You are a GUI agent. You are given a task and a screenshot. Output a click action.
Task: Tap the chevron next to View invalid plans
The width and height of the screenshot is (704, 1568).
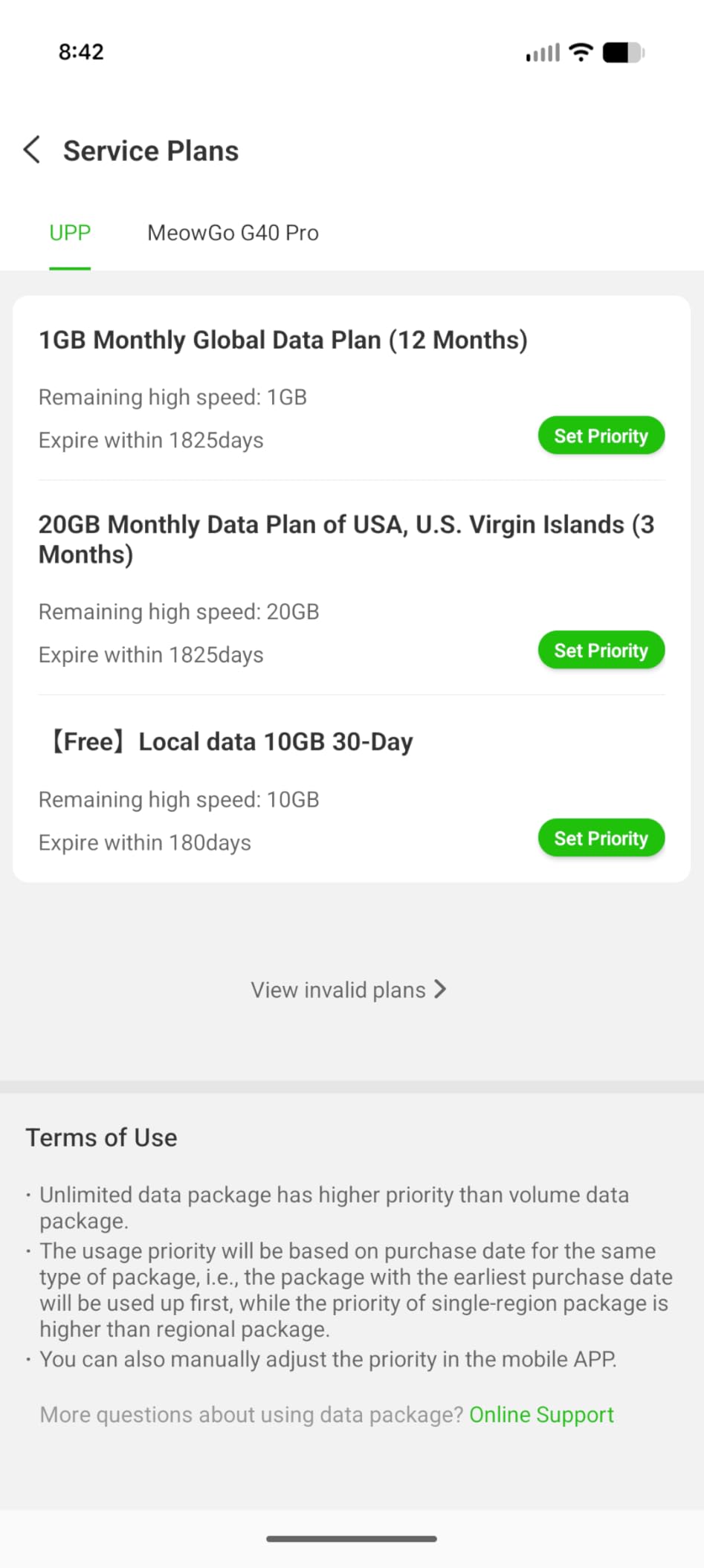tap(440, 989)
